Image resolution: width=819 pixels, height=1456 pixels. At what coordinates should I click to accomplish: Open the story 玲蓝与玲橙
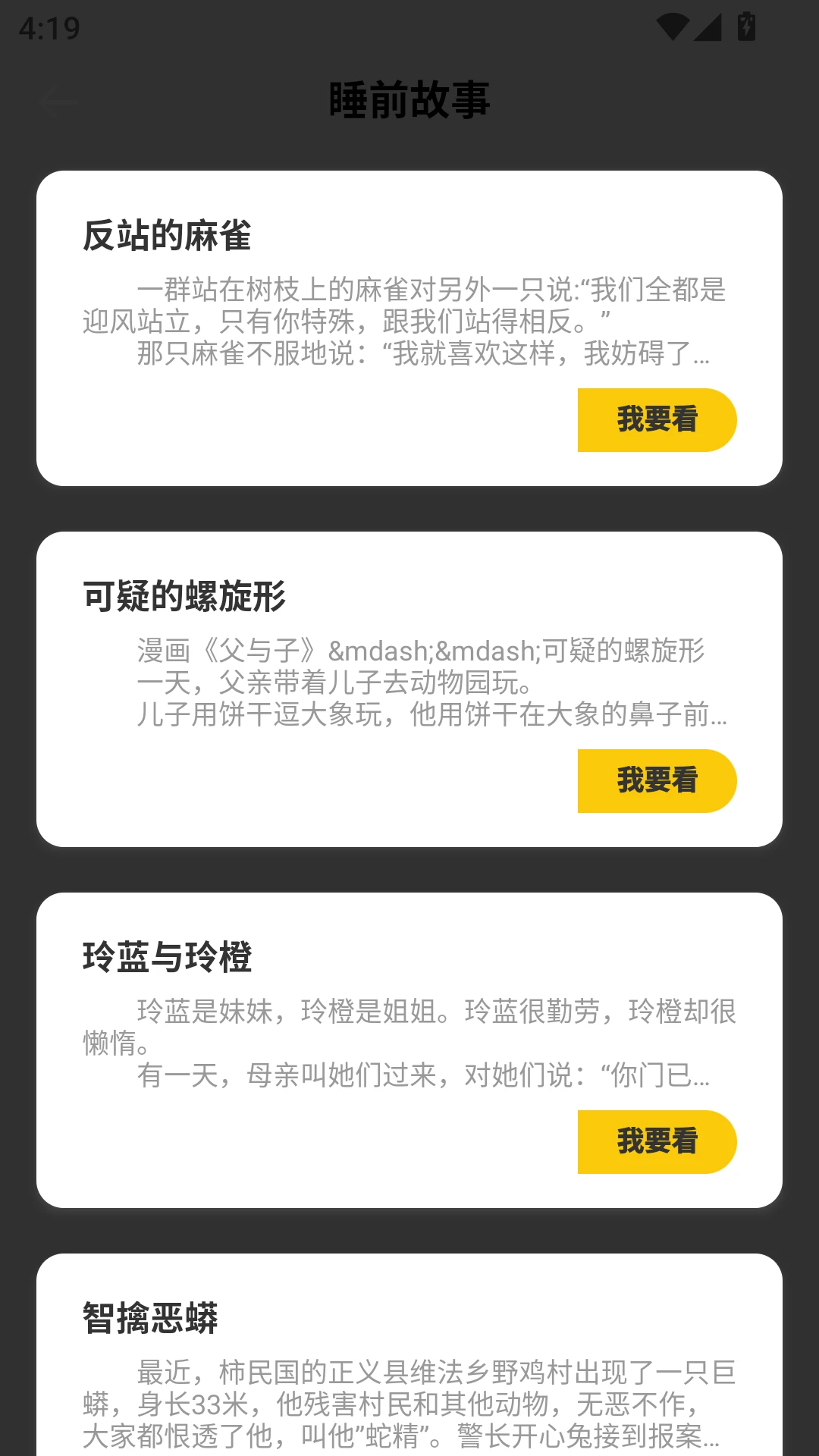[167, 955]
